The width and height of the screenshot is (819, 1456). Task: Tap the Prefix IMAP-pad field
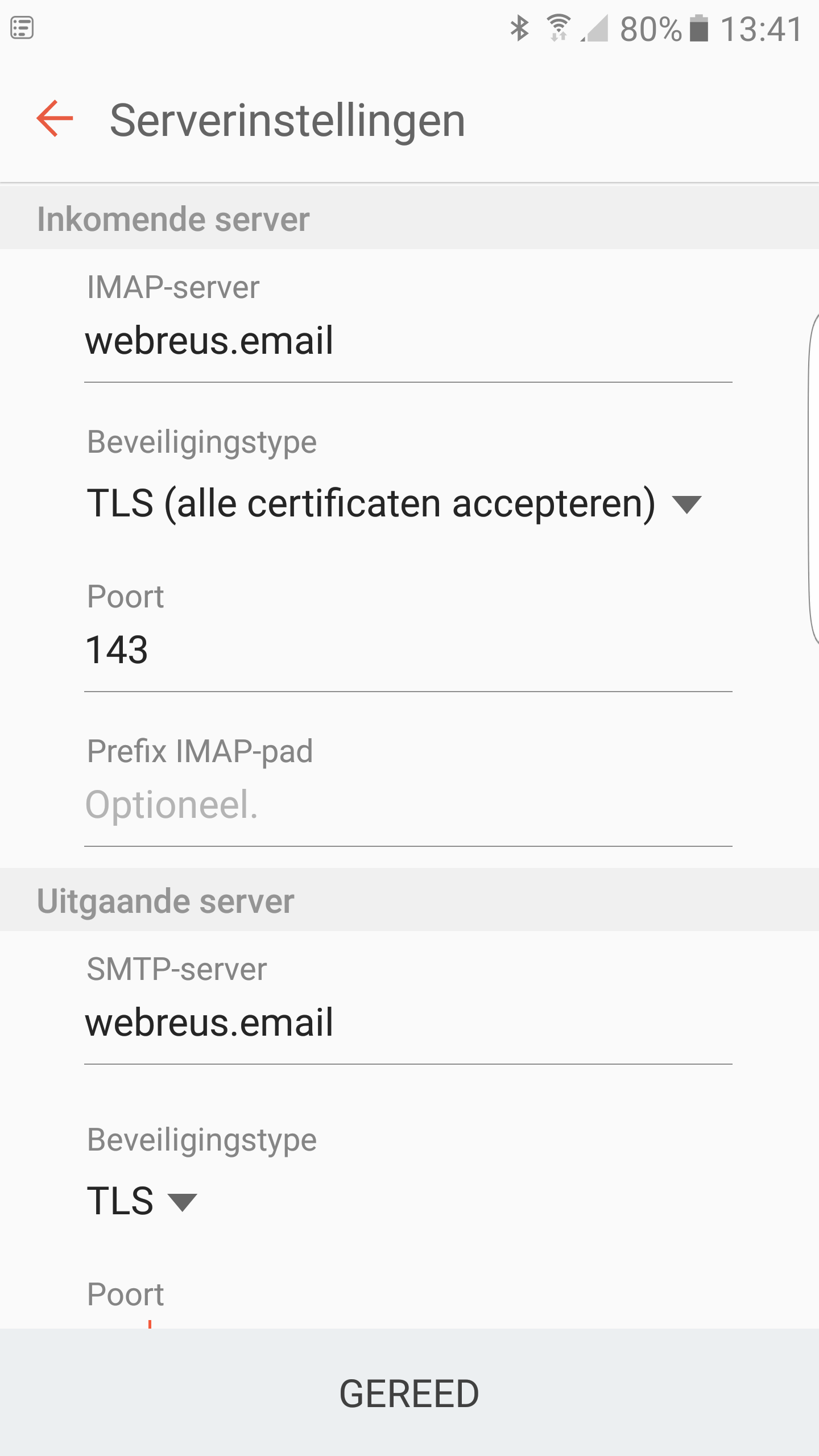tap(407, 805)
